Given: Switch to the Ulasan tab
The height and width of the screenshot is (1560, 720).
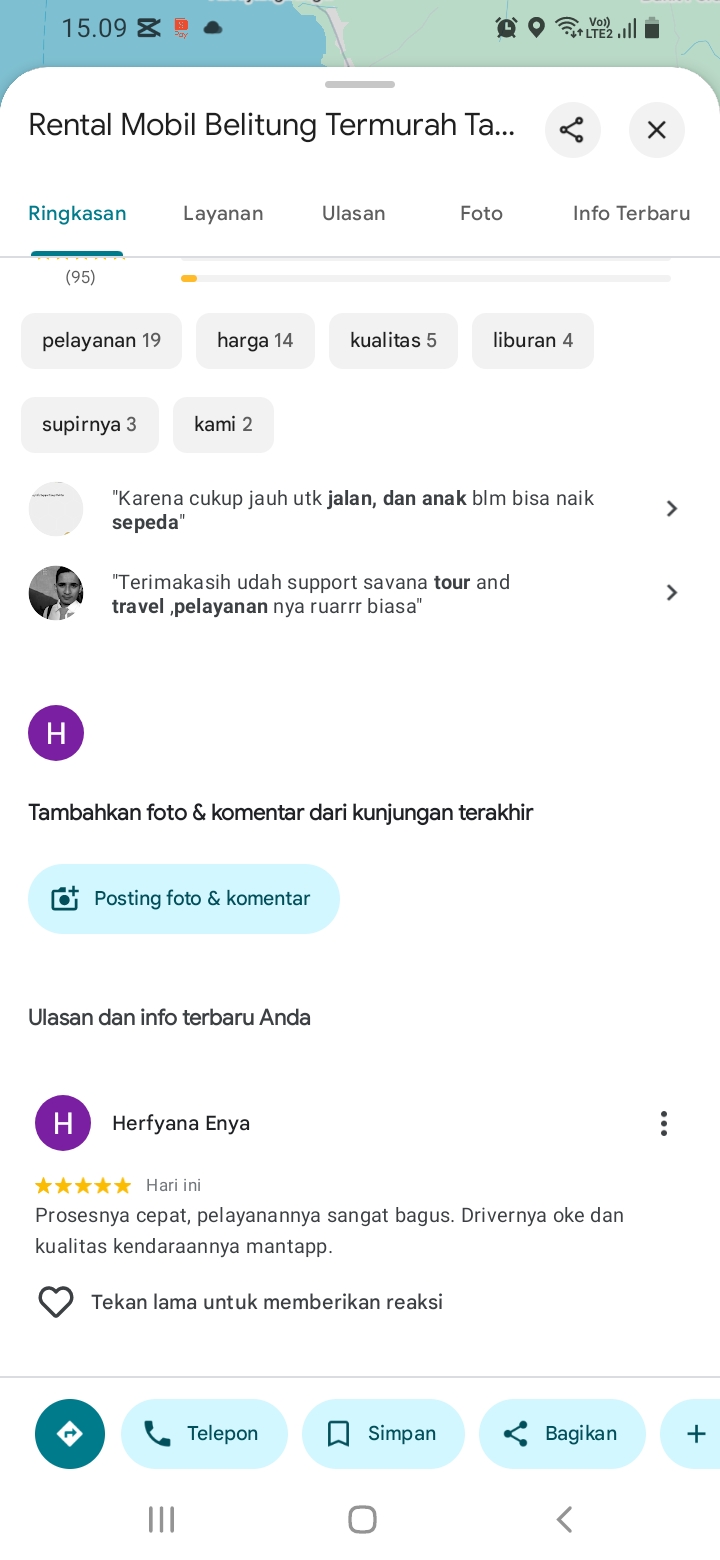Looking at the screenshot, I should click(x=353, y=213).
